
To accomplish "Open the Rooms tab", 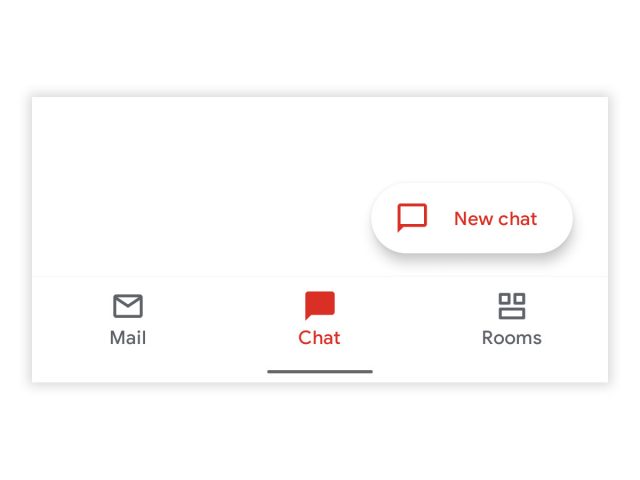I will (511, 320).
